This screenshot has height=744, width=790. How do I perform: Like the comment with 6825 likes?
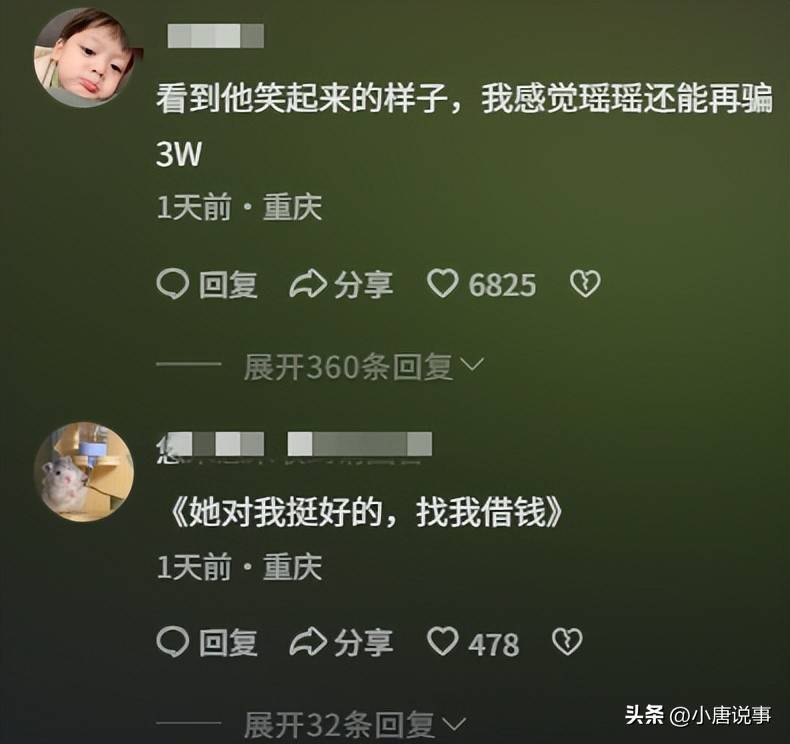point(443,285)
